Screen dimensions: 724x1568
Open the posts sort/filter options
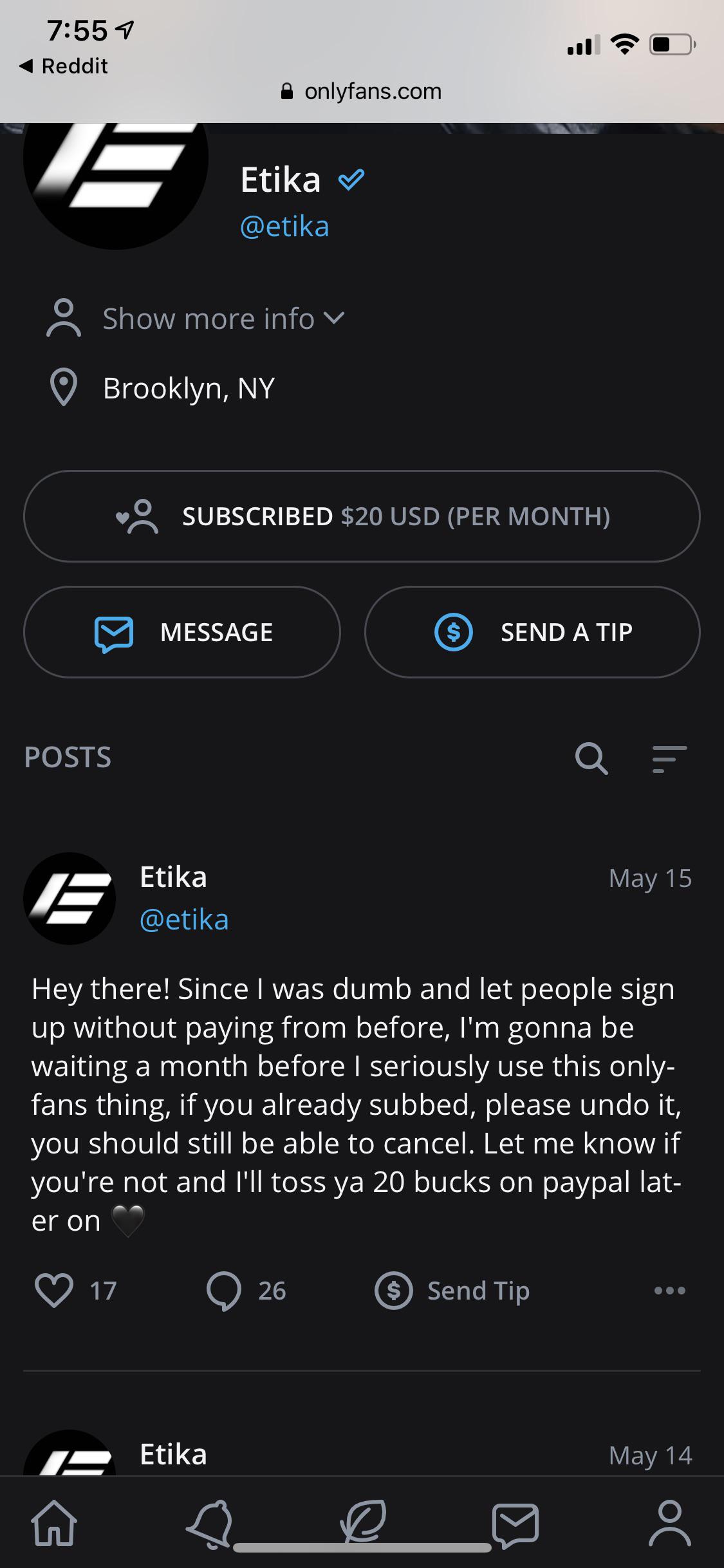[669, 760]
